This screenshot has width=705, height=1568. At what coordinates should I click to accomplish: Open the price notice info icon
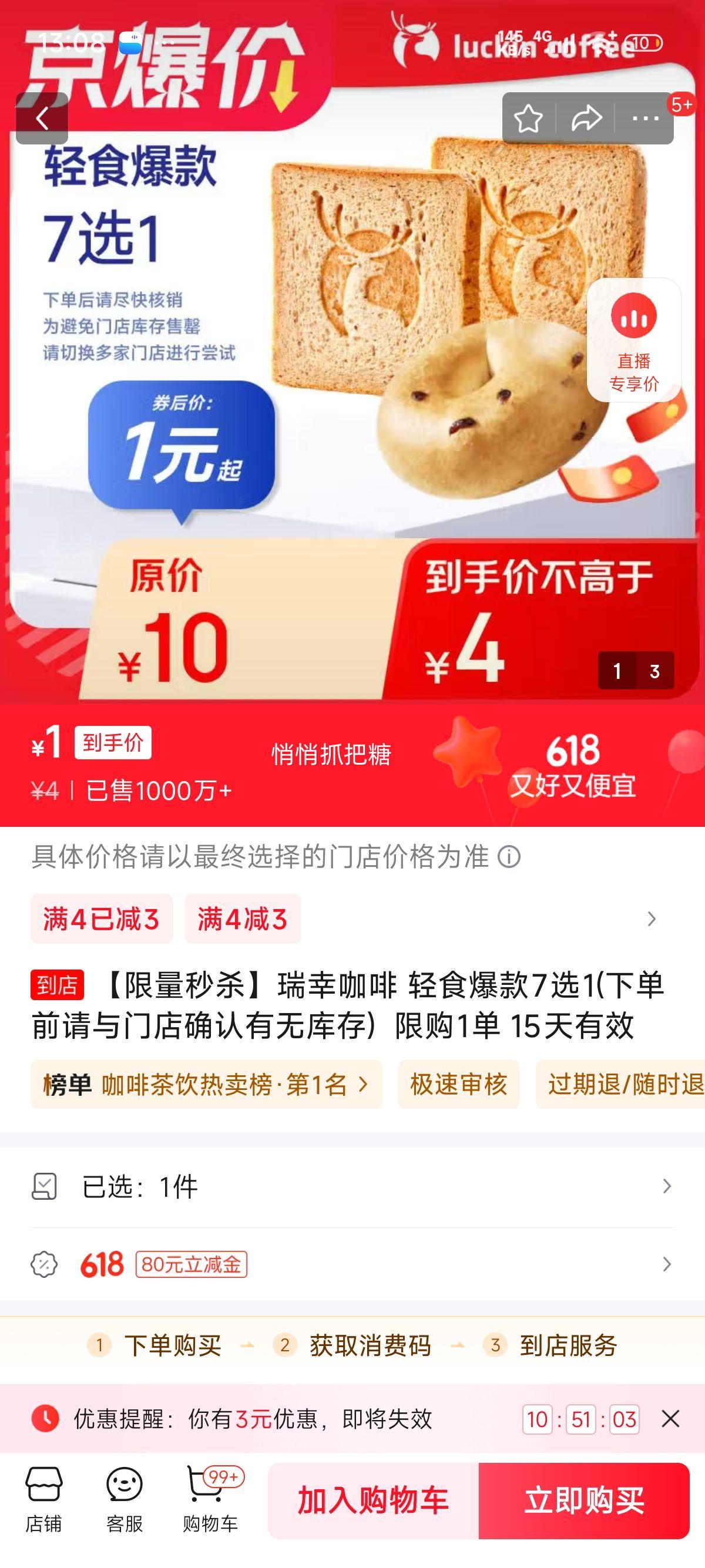(509, 857)
